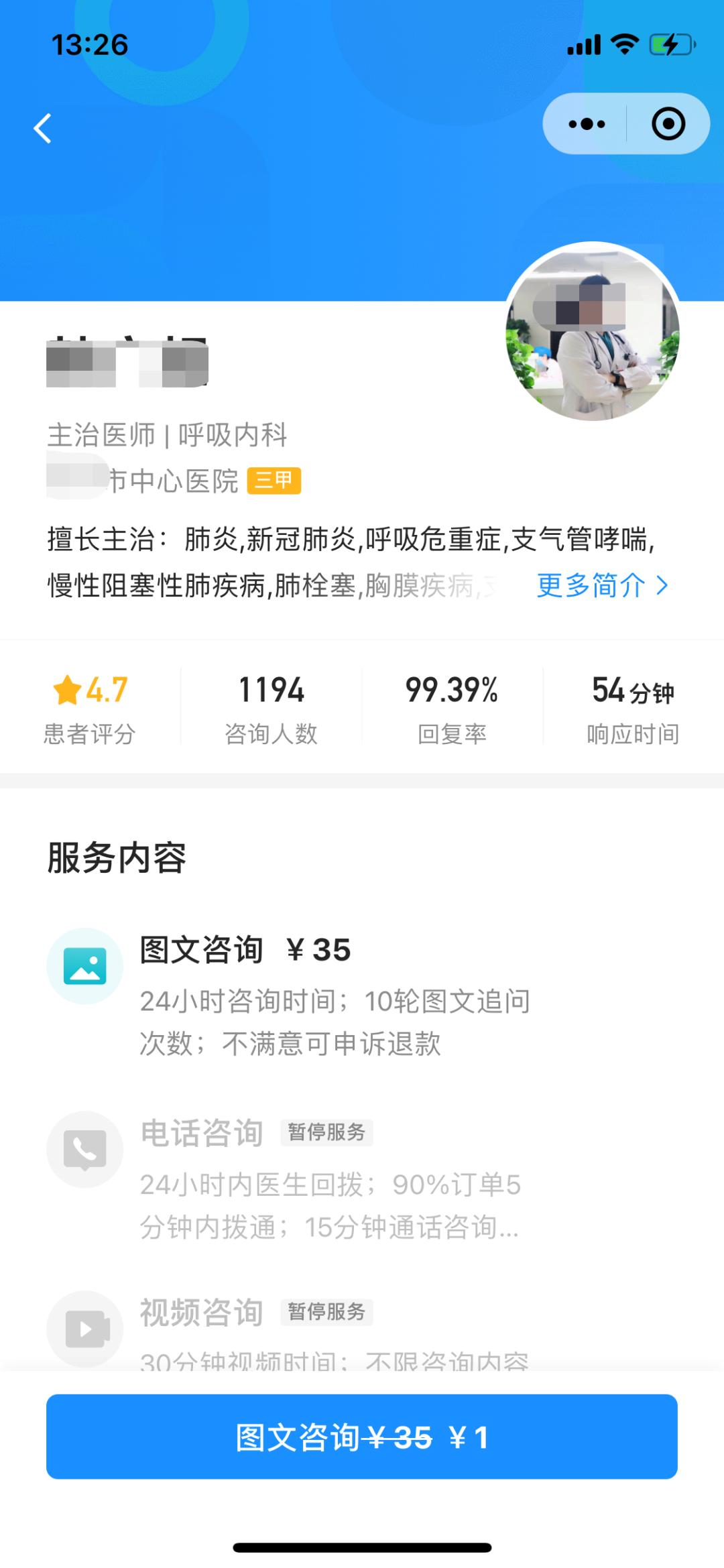Tap the chevron beside 更多简介

tap(663, 585)
